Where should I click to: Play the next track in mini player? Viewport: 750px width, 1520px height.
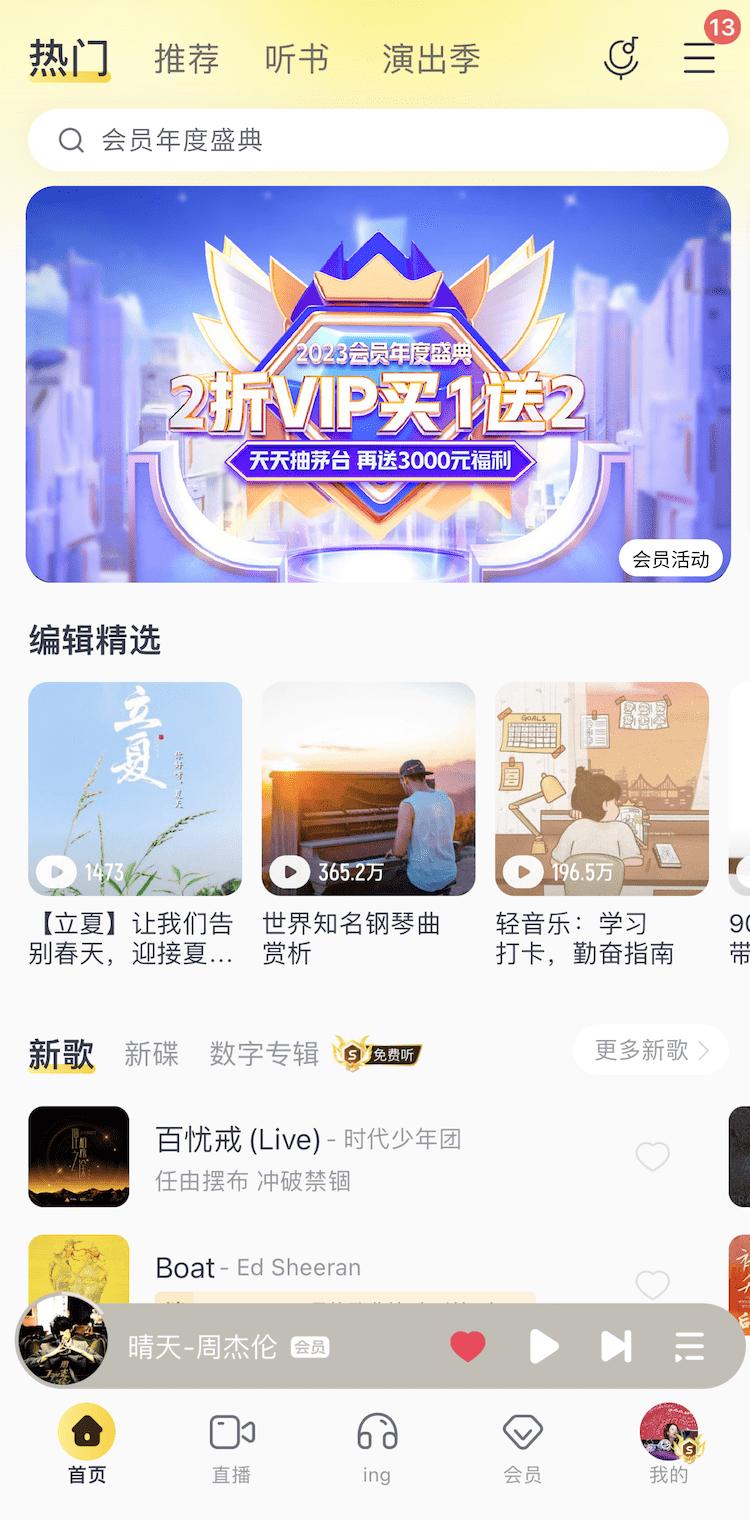point(616,1346)
